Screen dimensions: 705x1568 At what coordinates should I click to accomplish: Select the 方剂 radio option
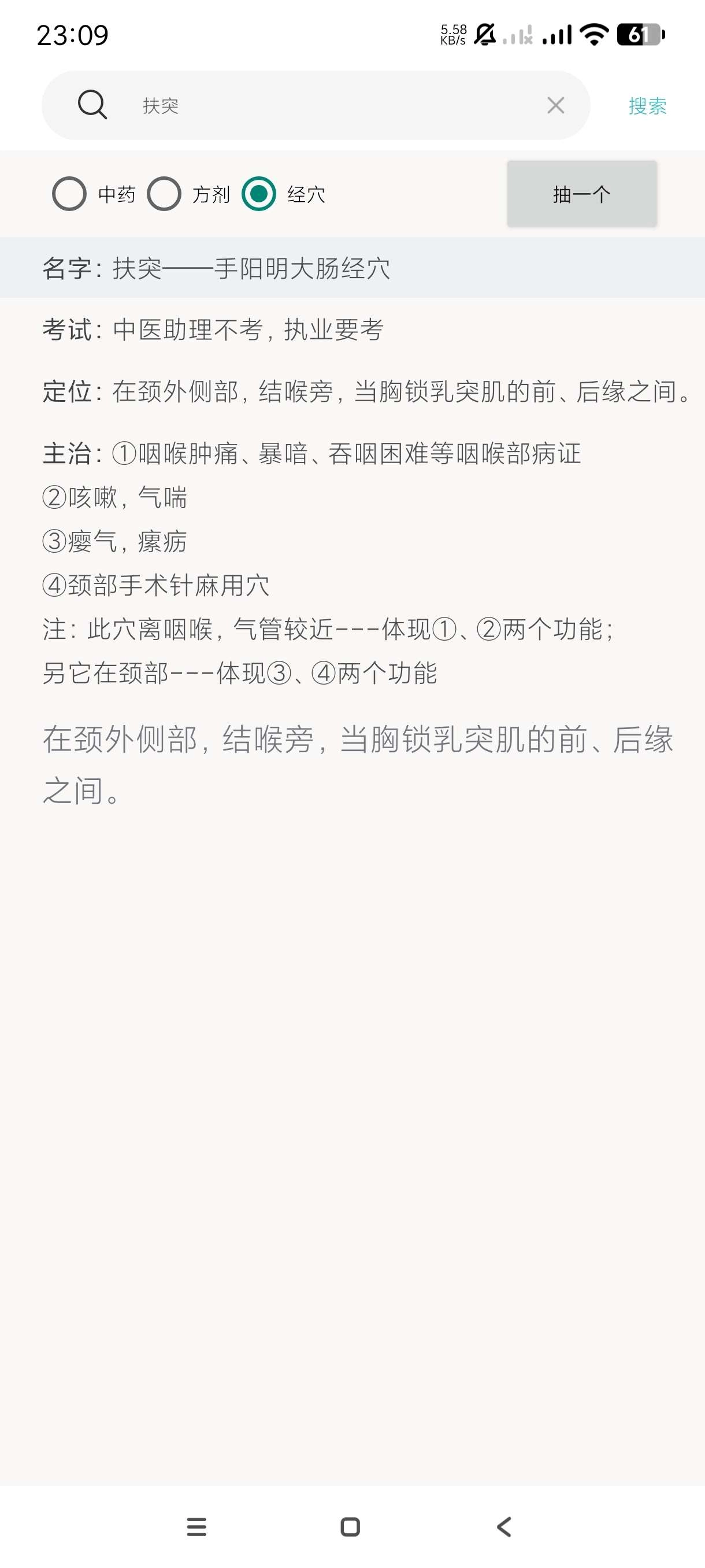coord(165,194)
